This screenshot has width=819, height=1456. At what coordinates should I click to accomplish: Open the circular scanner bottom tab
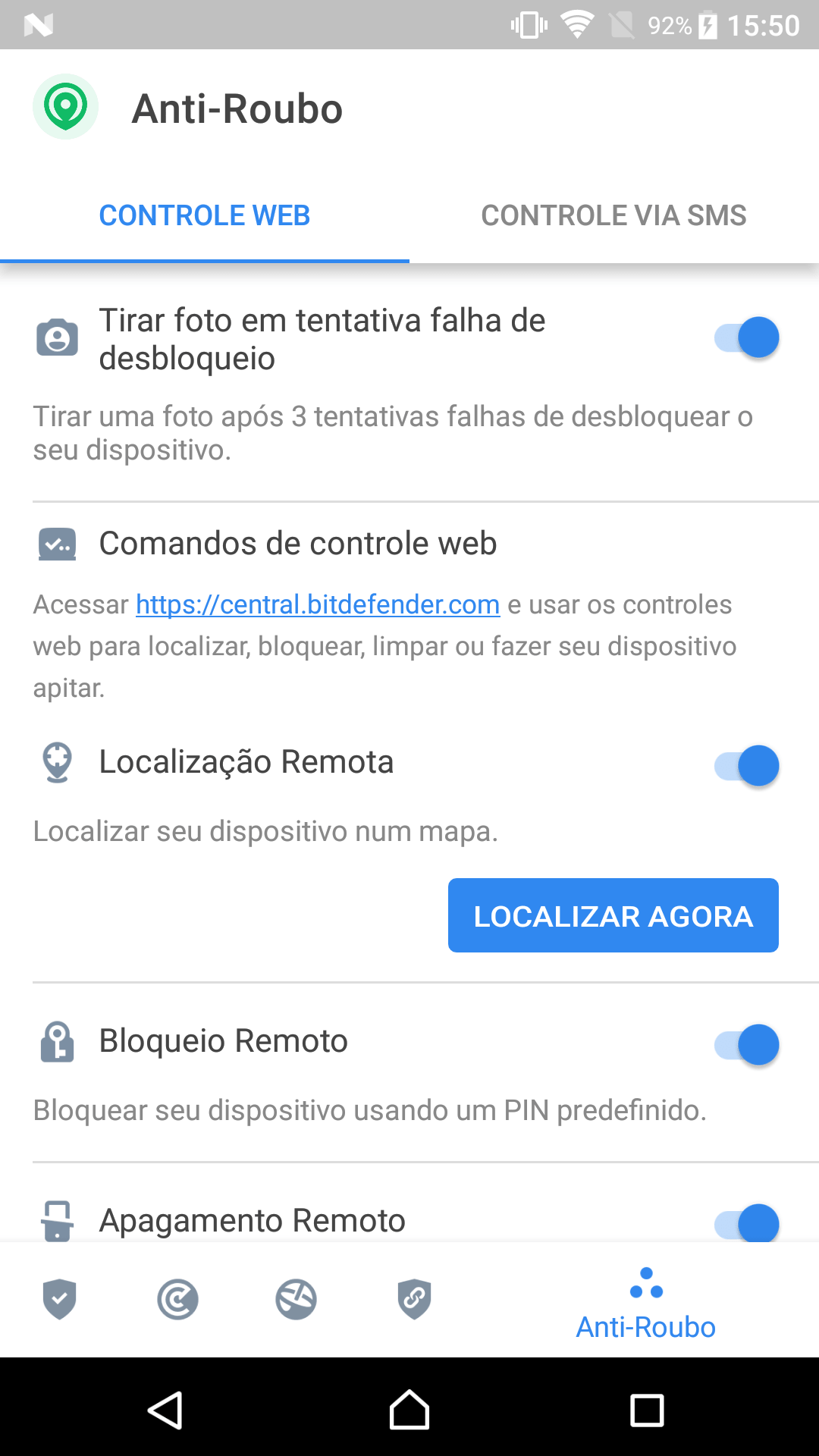pyautogui.click(x=177, y=1299)
